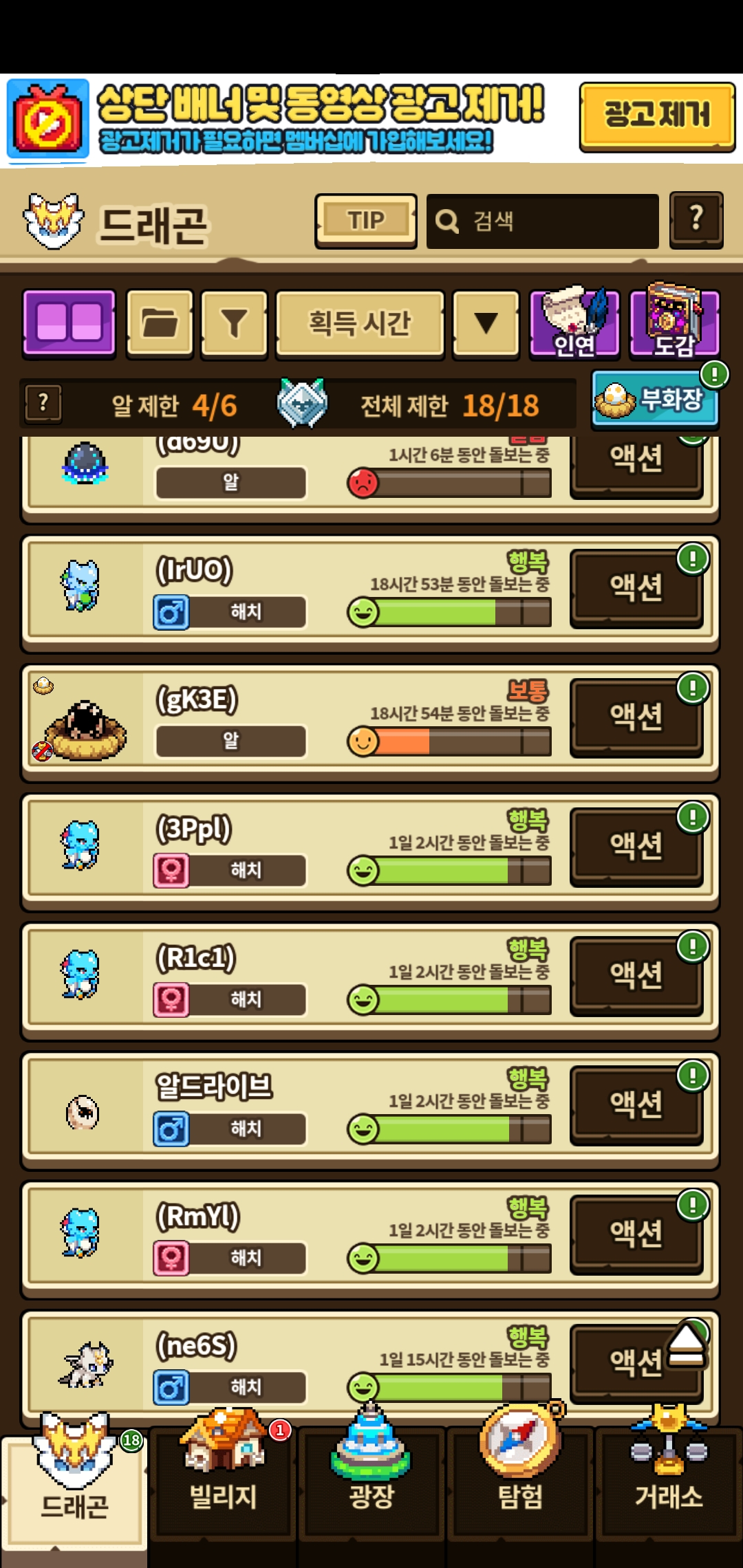
Task: Select the 획득 시간 sort option
Action: click(360, 323)
